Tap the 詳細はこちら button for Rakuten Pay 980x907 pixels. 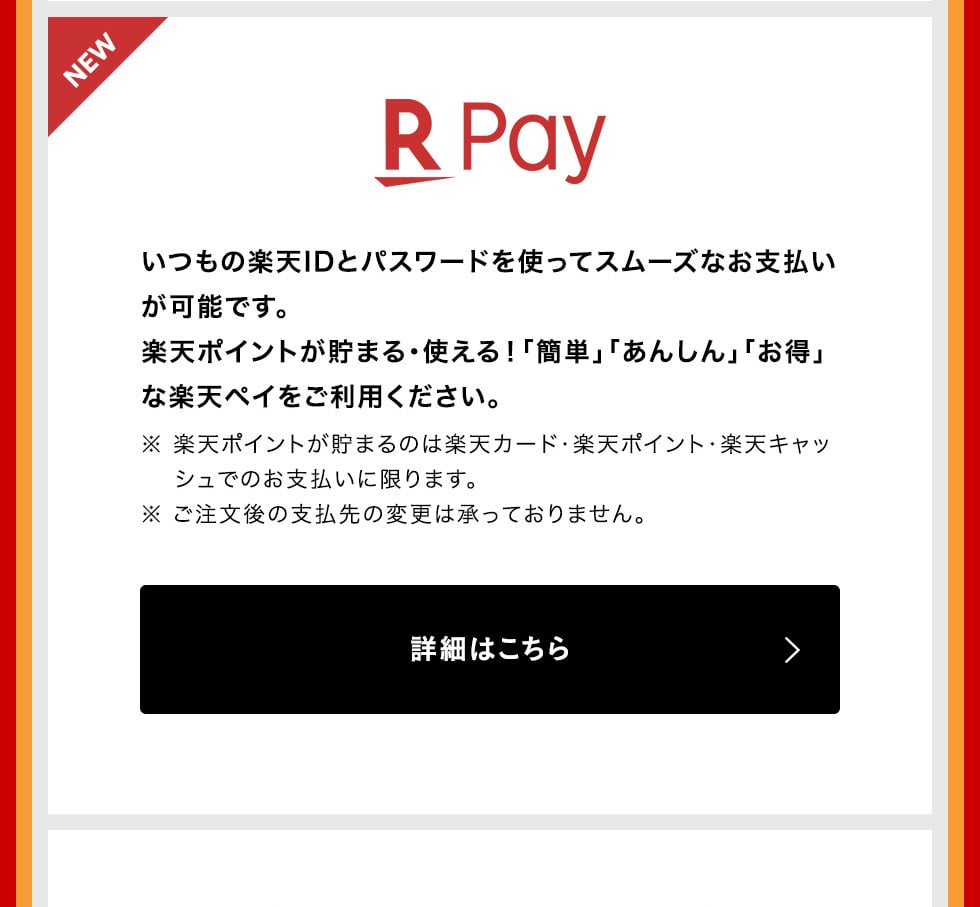(490, 649)
